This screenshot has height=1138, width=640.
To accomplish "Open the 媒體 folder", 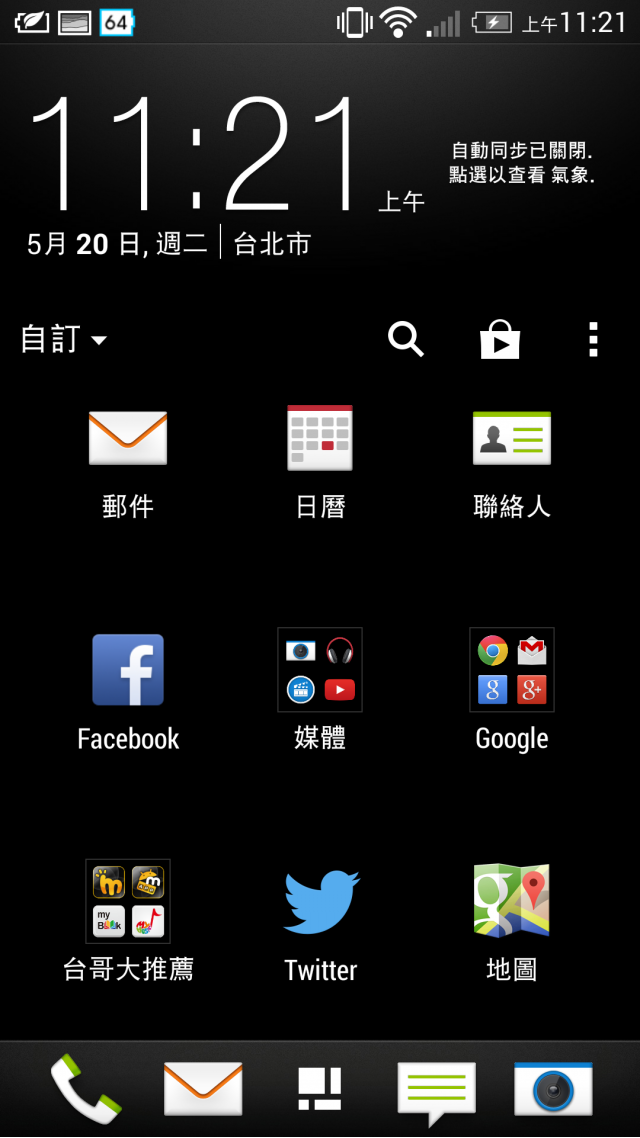I will tap(320, 670).
